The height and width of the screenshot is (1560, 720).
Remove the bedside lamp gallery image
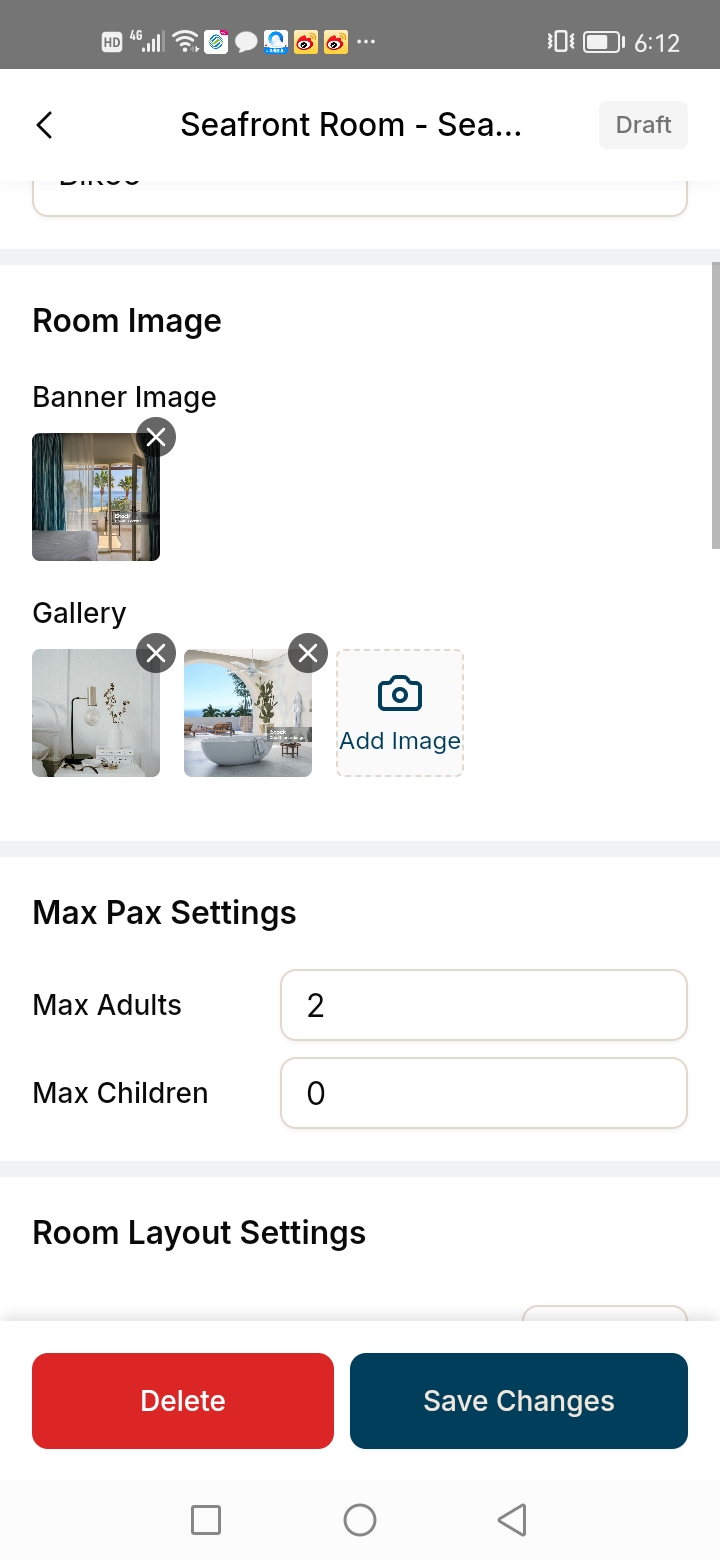click(156, 653)
